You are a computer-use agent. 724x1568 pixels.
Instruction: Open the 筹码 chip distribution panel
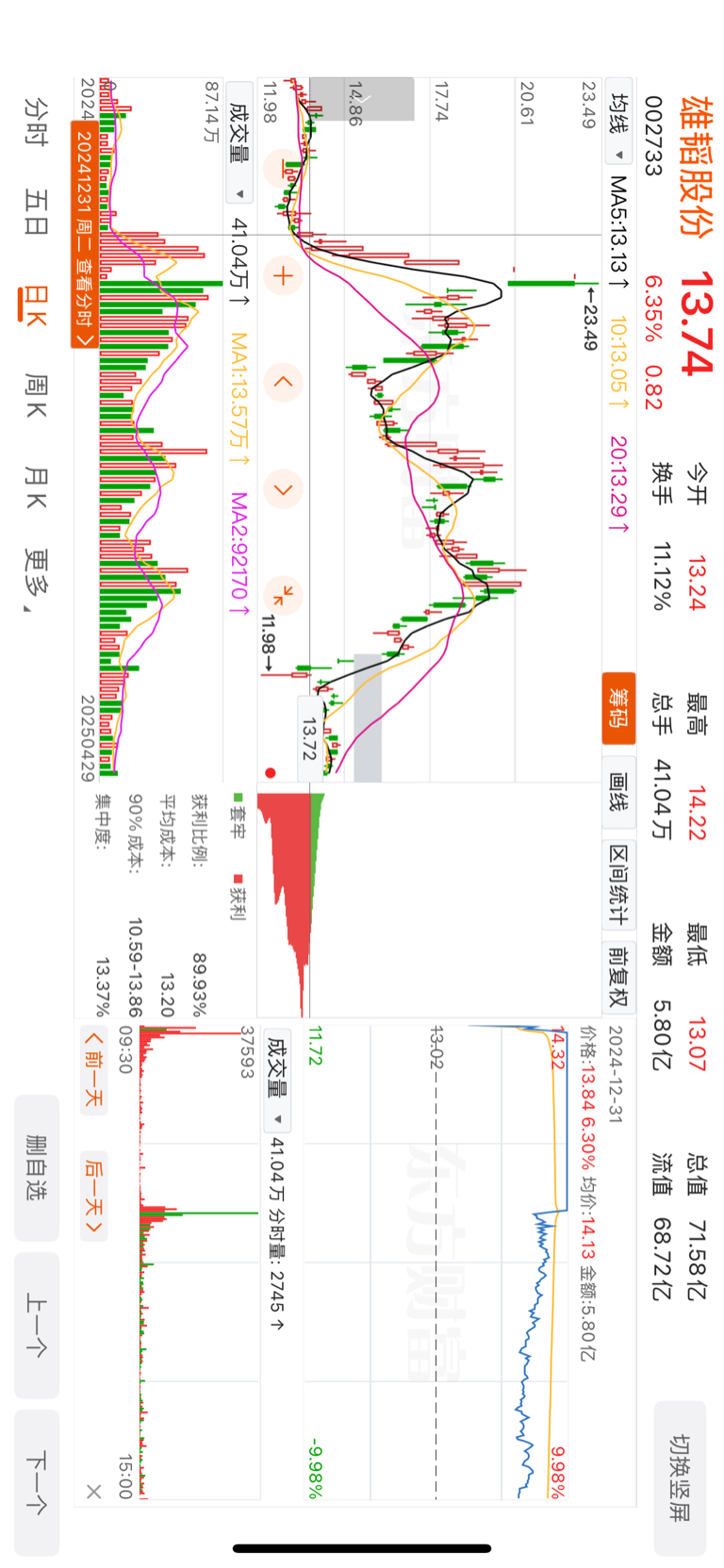coord(619,708)
